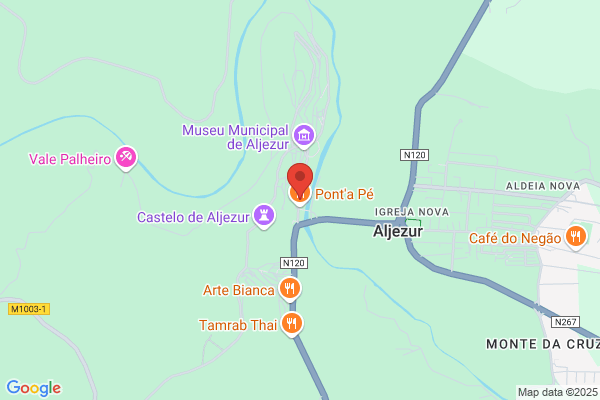Tap the red location pin
Viewport: 600px width, 400px height.
click(x=300, y=180)
